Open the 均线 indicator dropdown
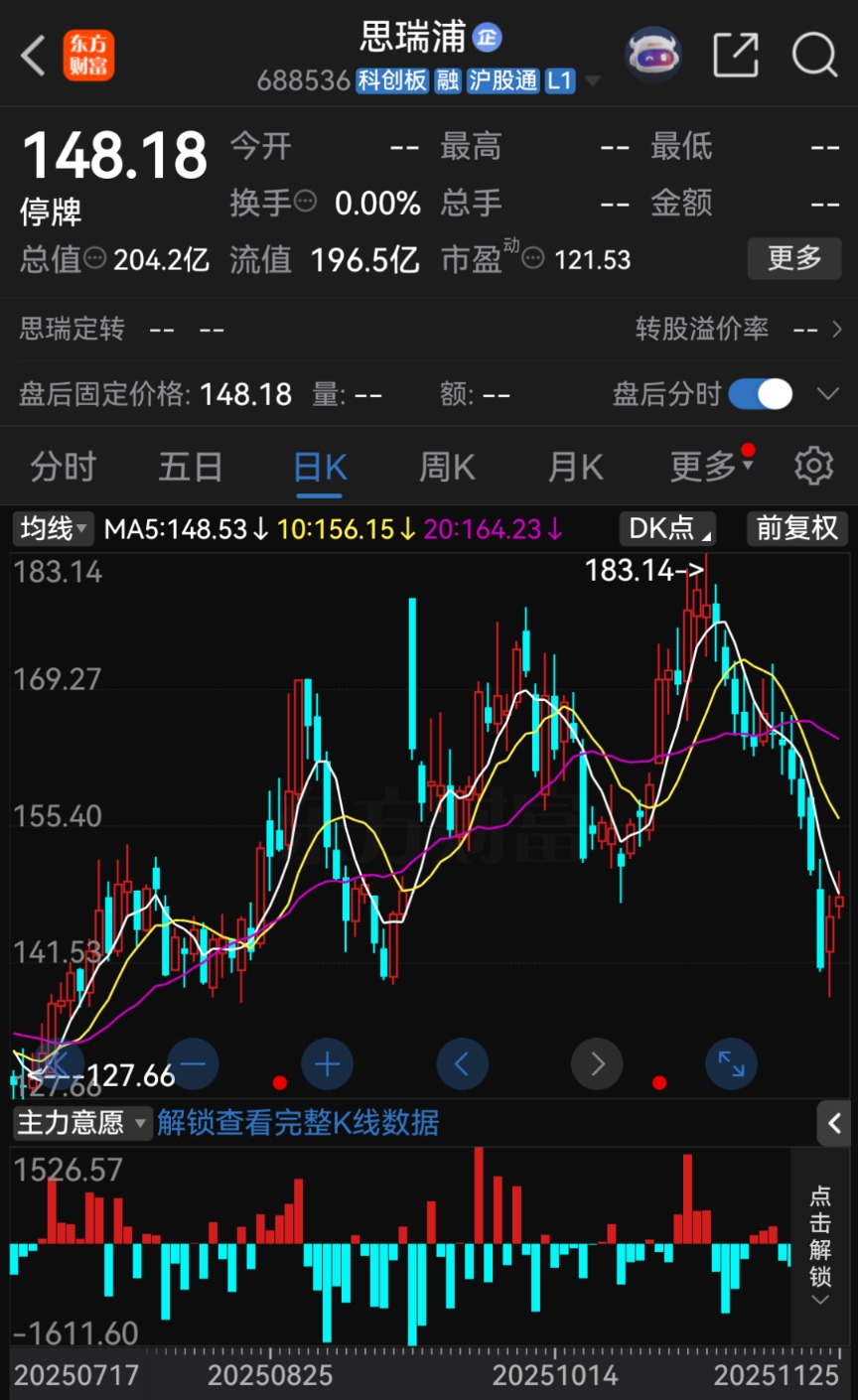The height and width of the screenshot is (1400, 858). click(x=55, y=529)
